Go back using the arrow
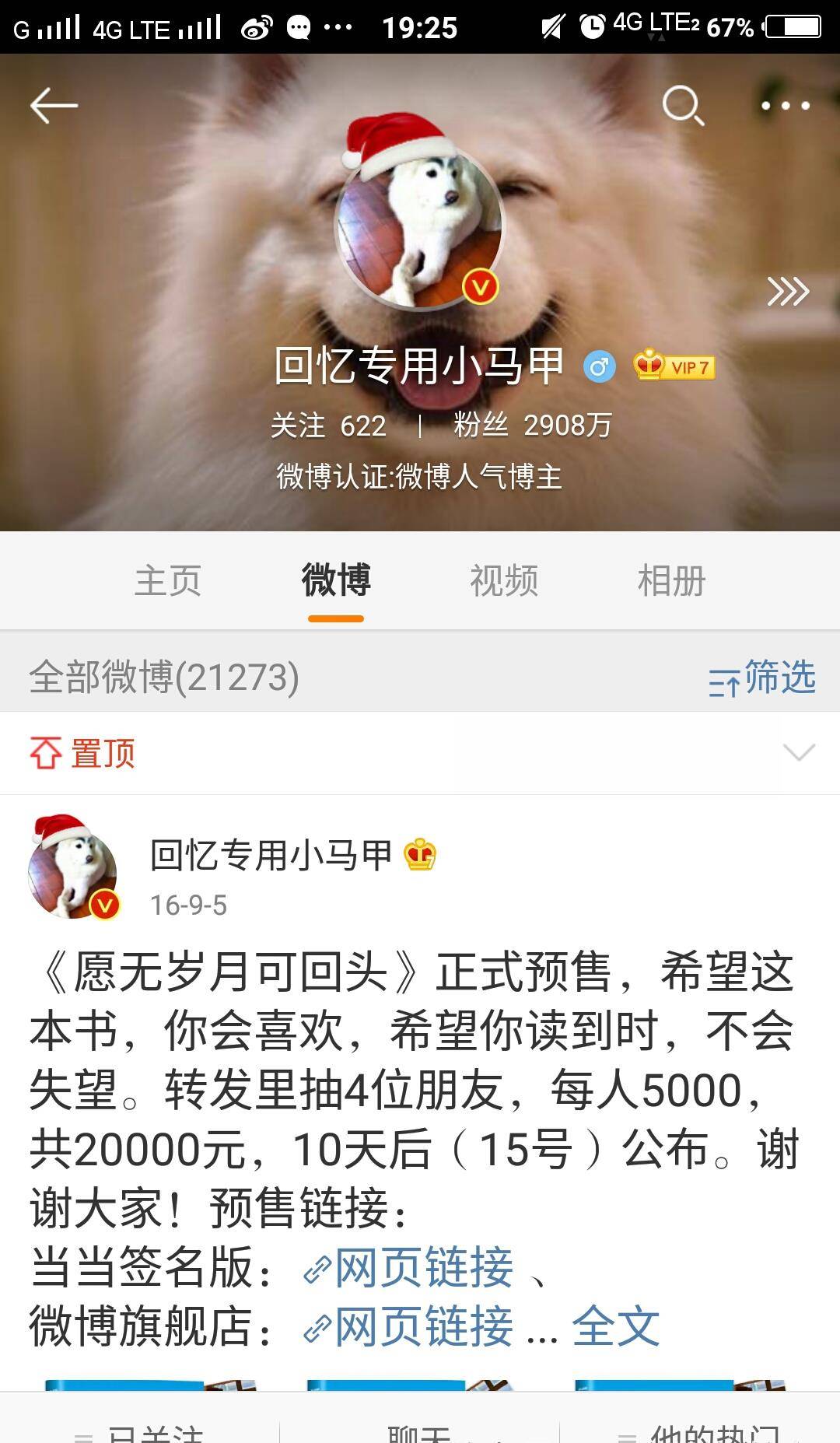 click(x=53, y=105)
